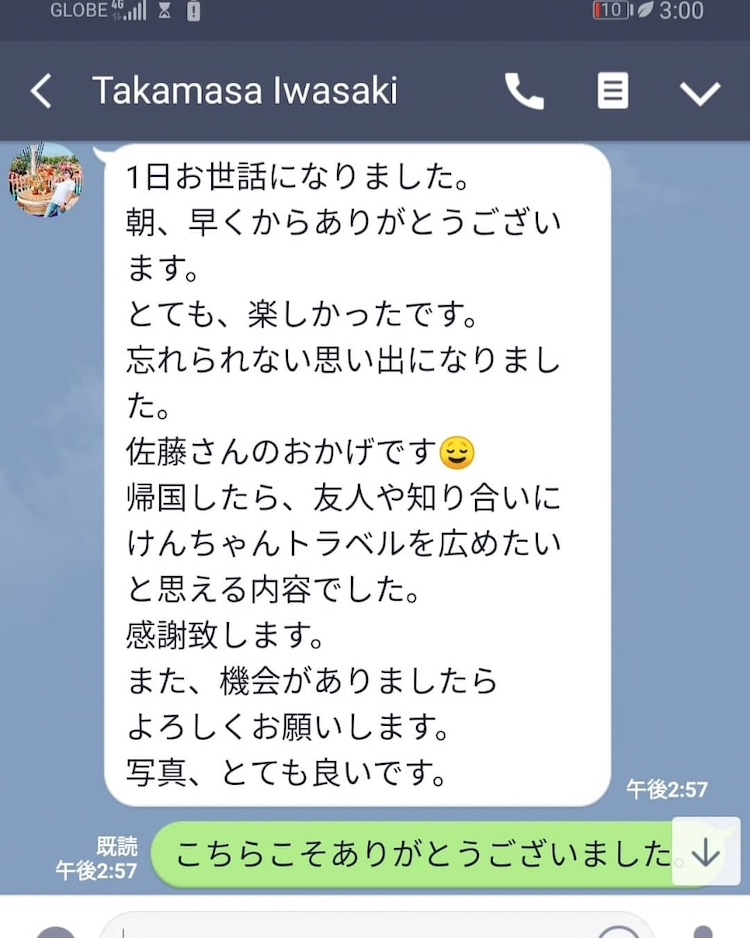Image resolution: width=750 pixels, height=938 pixels.
Task: Expand the chat options dropdown arrow
Action: pos(700,92)
